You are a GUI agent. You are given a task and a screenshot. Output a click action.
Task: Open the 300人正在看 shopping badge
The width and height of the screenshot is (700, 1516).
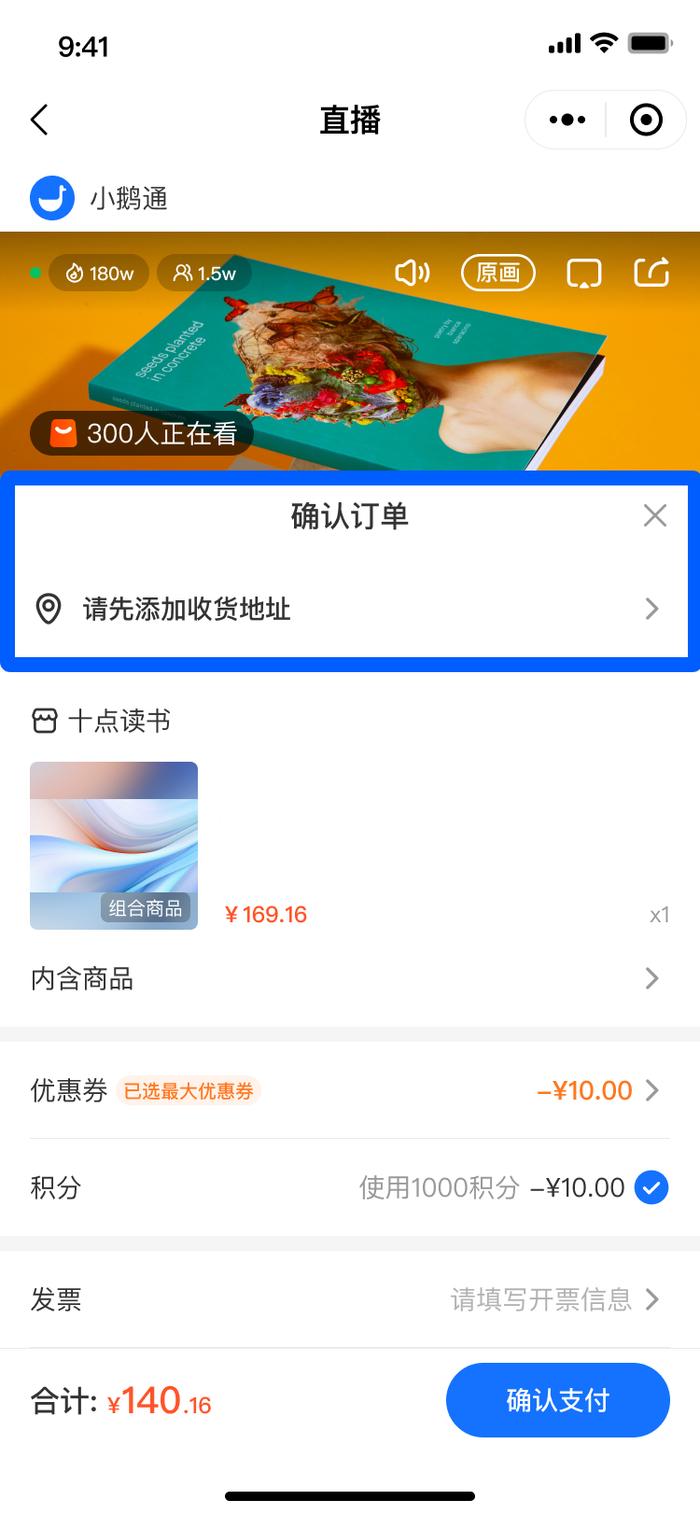click(x=142, y=434)
